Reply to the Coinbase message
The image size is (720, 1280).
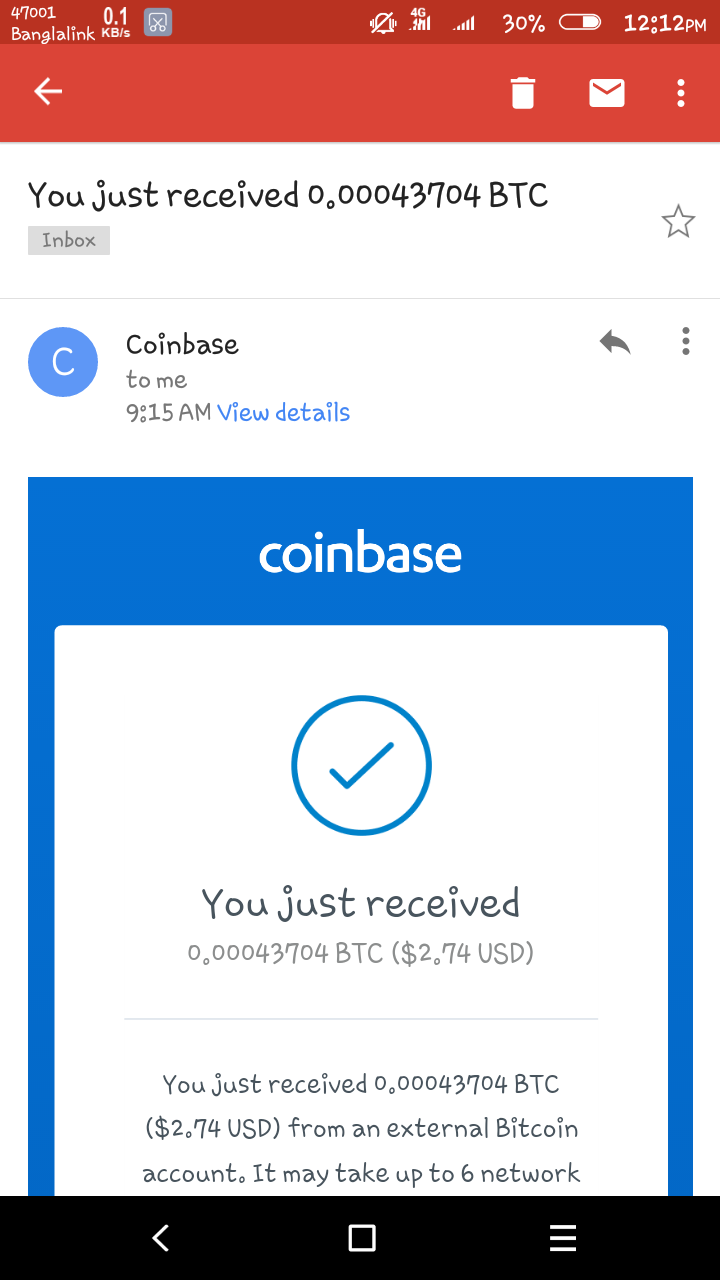(x=615, y=343)
